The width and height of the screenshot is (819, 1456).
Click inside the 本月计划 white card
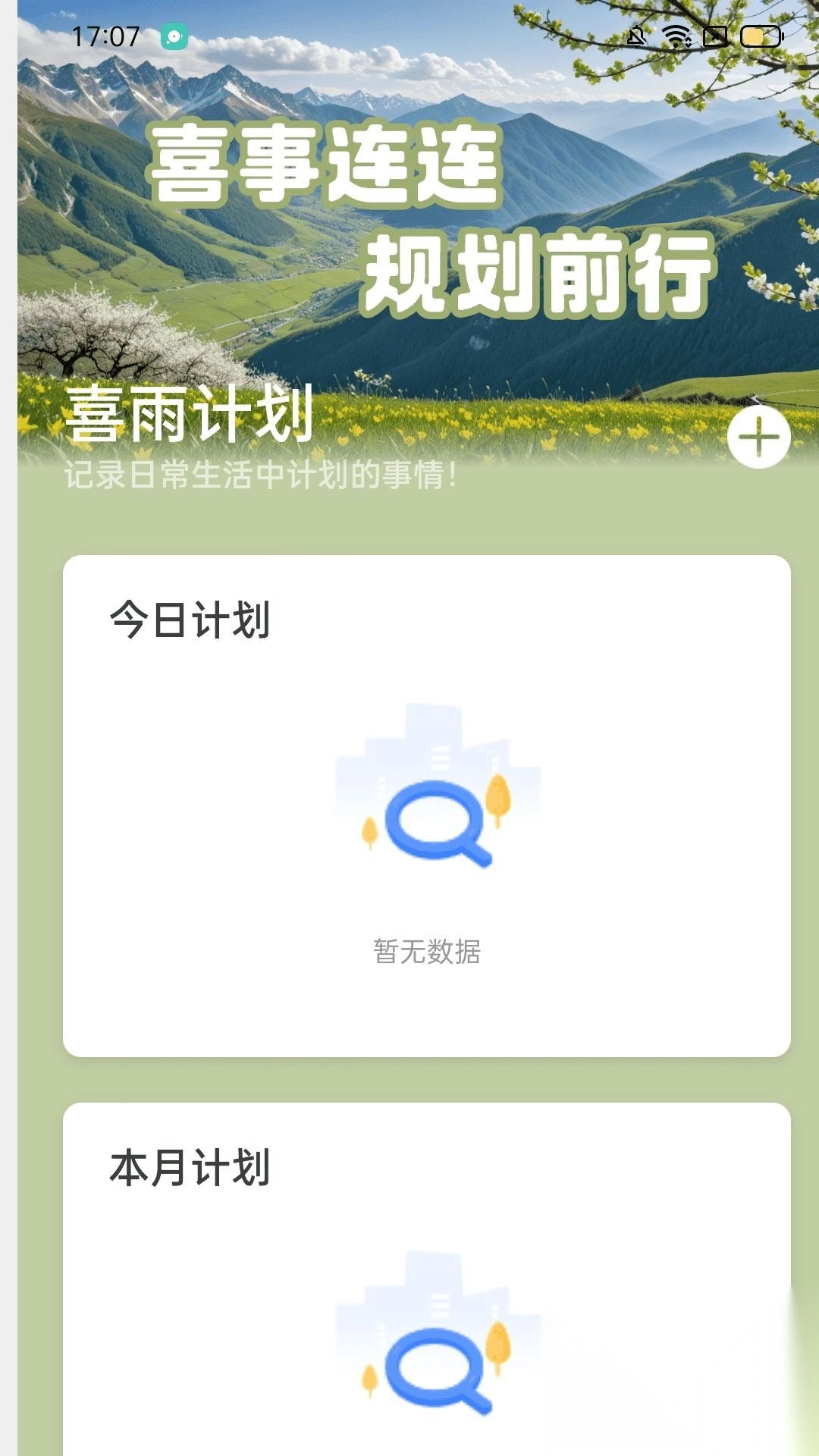[425, 1289]
